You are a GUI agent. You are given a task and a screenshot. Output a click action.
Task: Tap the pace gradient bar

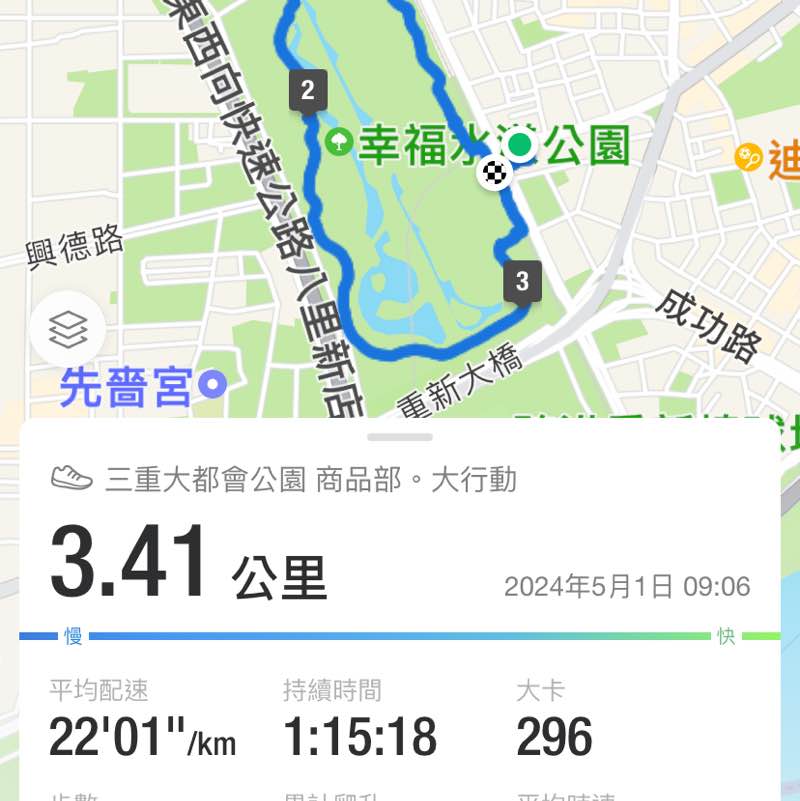[x=400, y=634]
